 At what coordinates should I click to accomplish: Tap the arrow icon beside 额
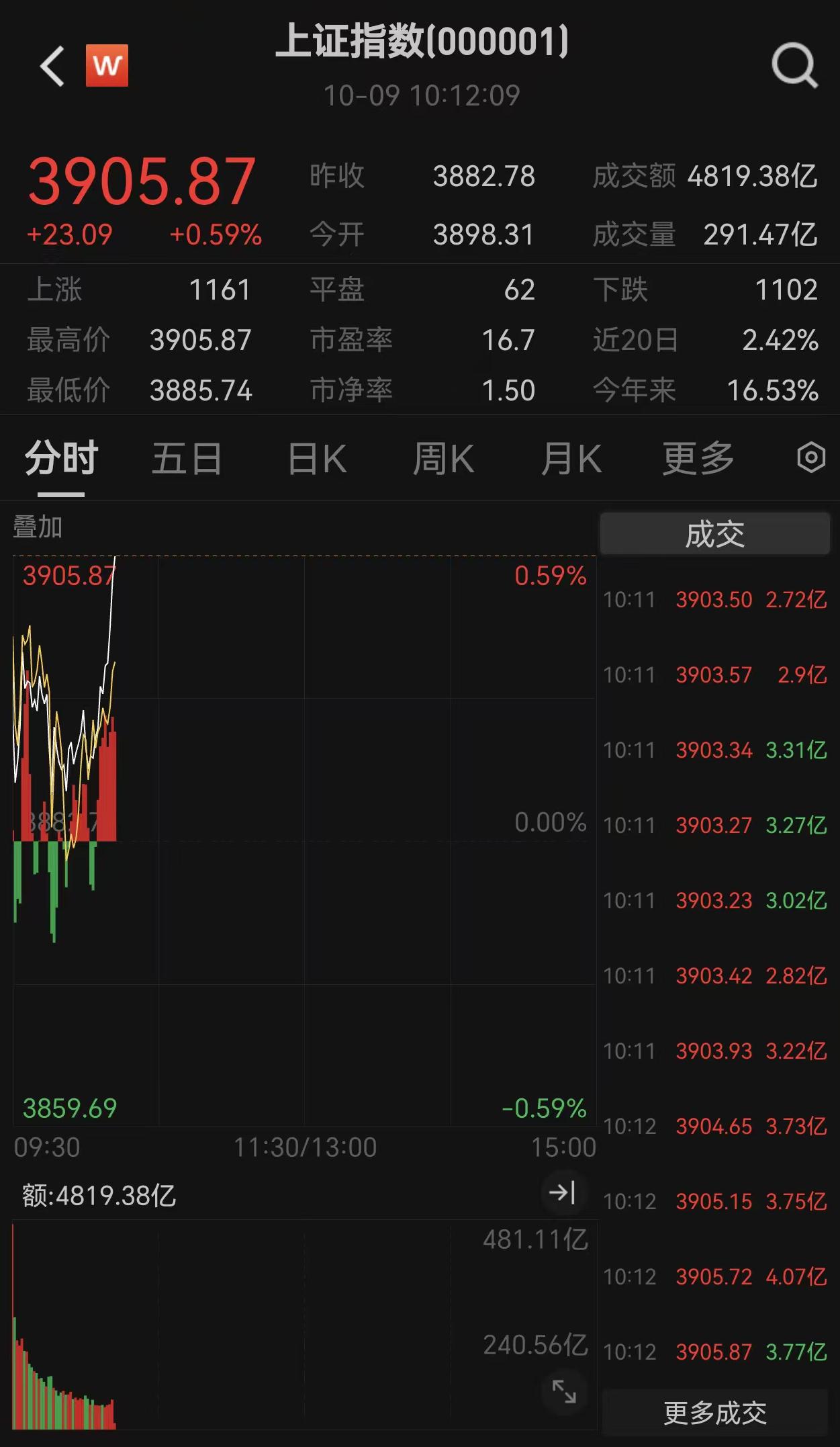pyautogui.click(x=561, y=1192)
